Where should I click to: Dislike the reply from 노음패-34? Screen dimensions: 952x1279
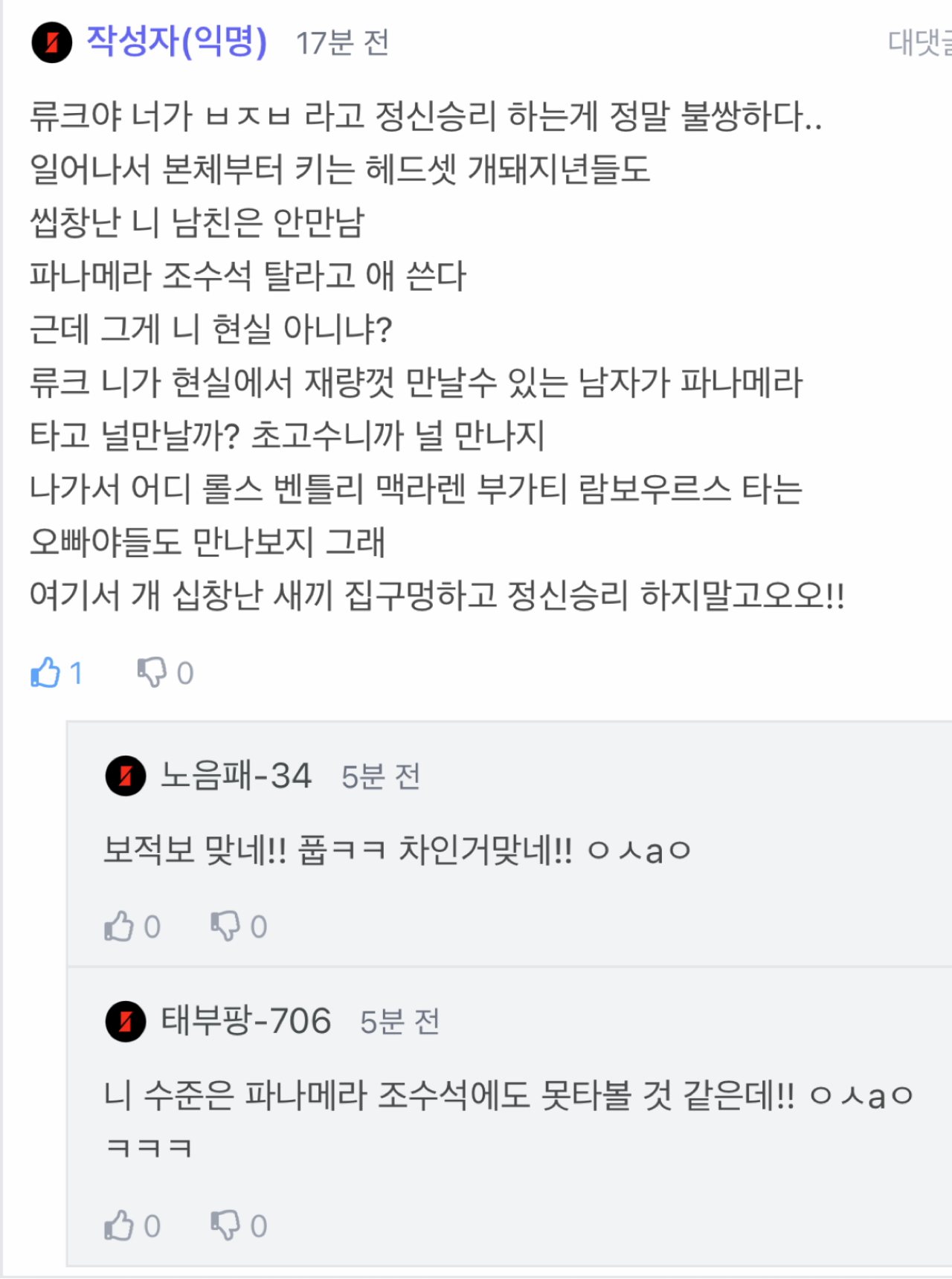pos(225,927)
